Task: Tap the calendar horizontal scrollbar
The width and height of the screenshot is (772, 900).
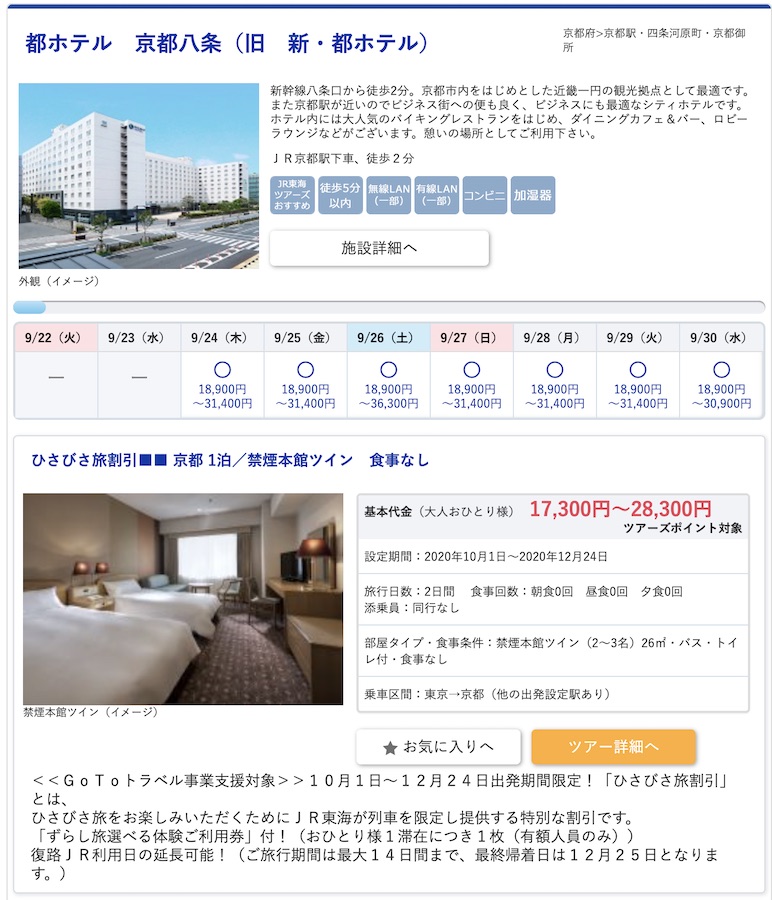Action: pos(386,308)
